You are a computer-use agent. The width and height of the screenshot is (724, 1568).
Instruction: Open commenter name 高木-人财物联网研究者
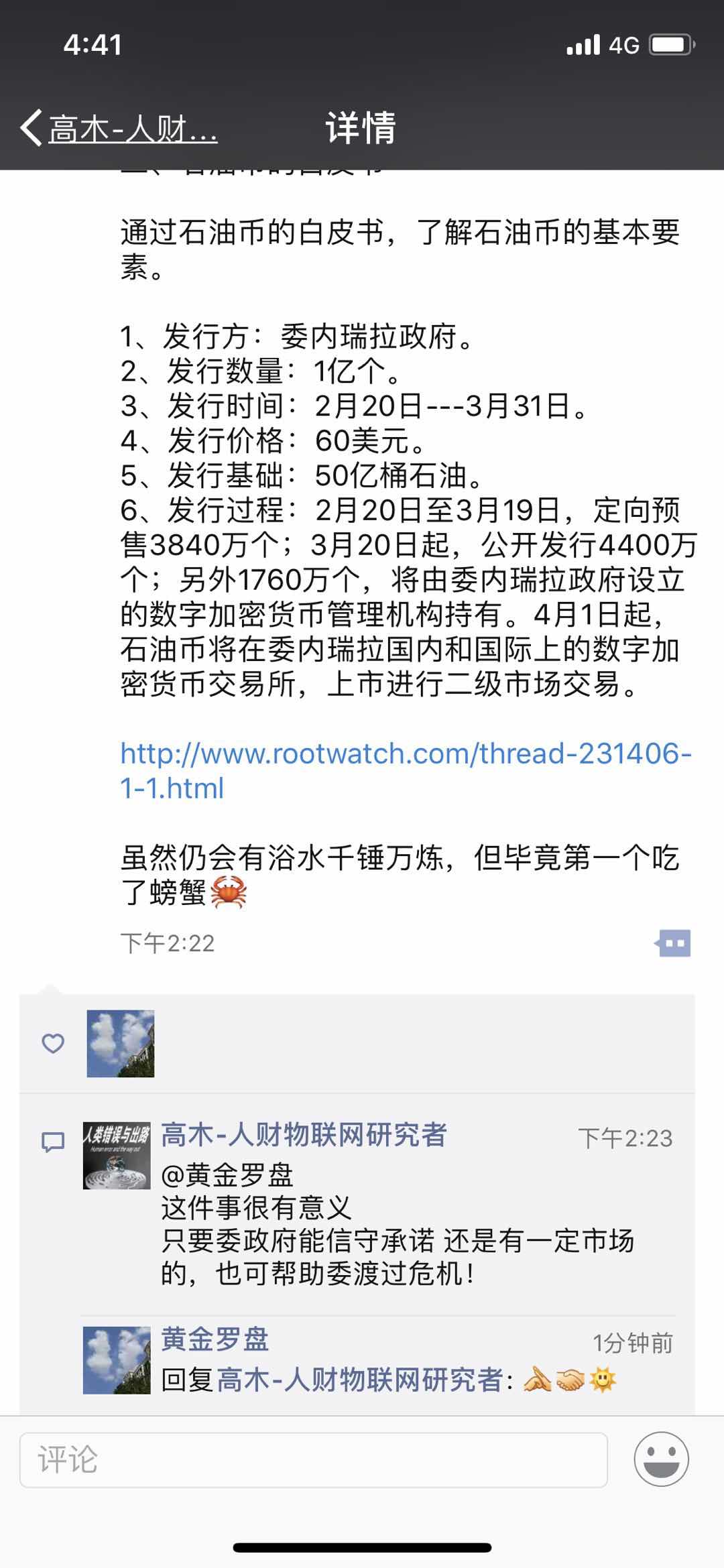click(x=304, y=1136)
